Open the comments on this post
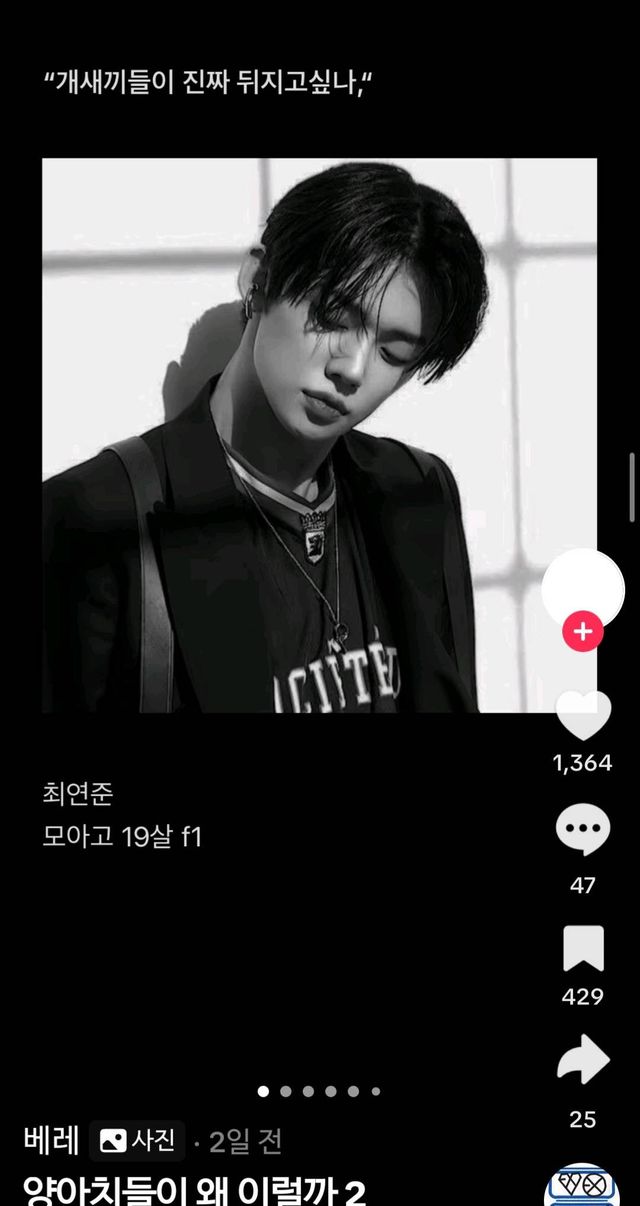Image resolution: width=640 pixels, height=1206 pixels. pyautogui.click(x=583, y=832)
